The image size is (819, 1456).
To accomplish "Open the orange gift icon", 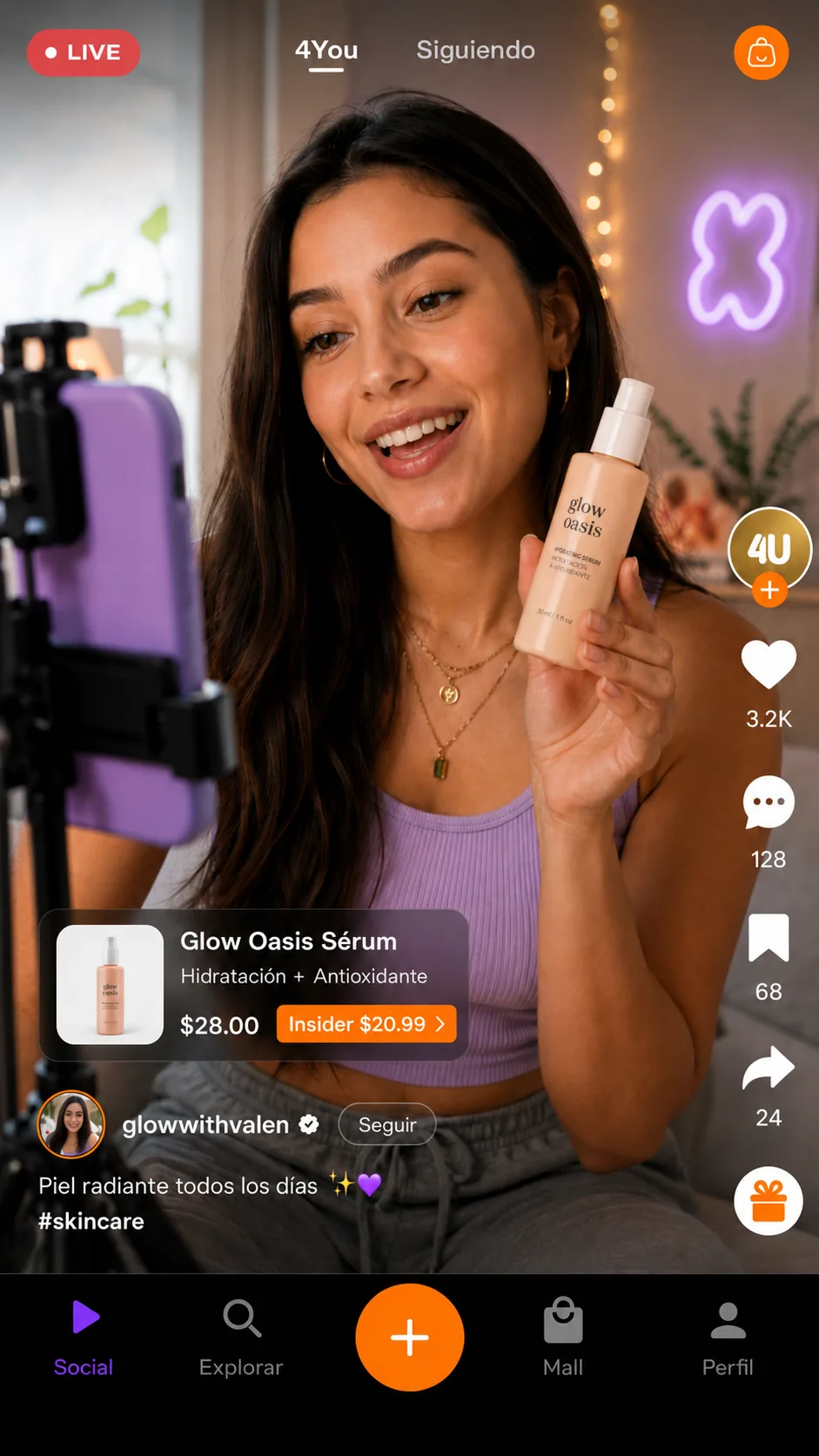I will tap(769, 1201).
